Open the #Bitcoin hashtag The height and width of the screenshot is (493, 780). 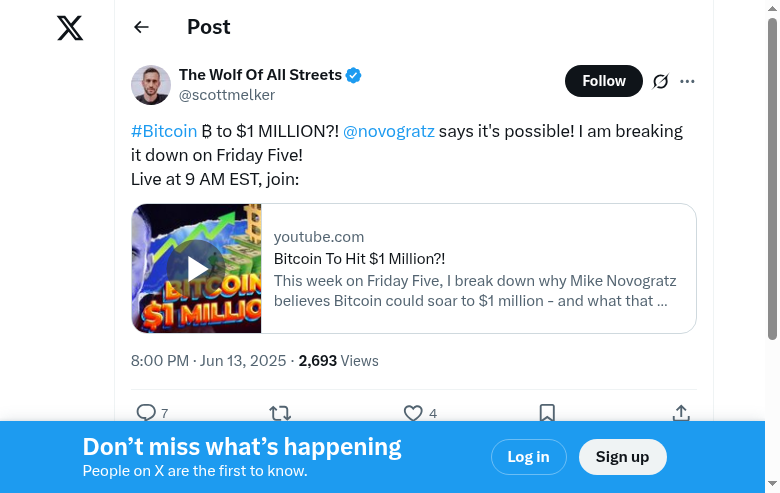(x=164, y=131)
